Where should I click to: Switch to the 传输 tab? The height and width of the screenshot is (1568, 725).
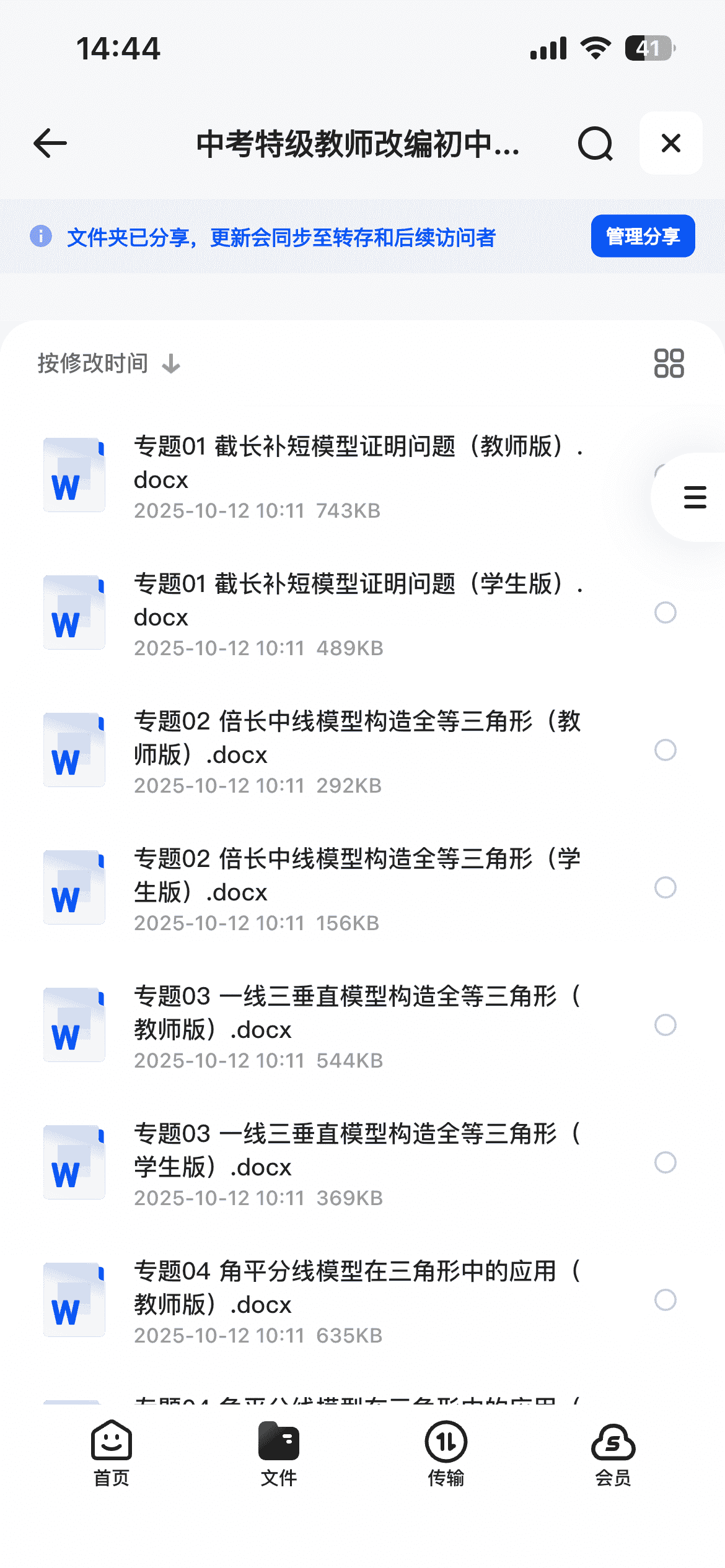[446, 1453]
